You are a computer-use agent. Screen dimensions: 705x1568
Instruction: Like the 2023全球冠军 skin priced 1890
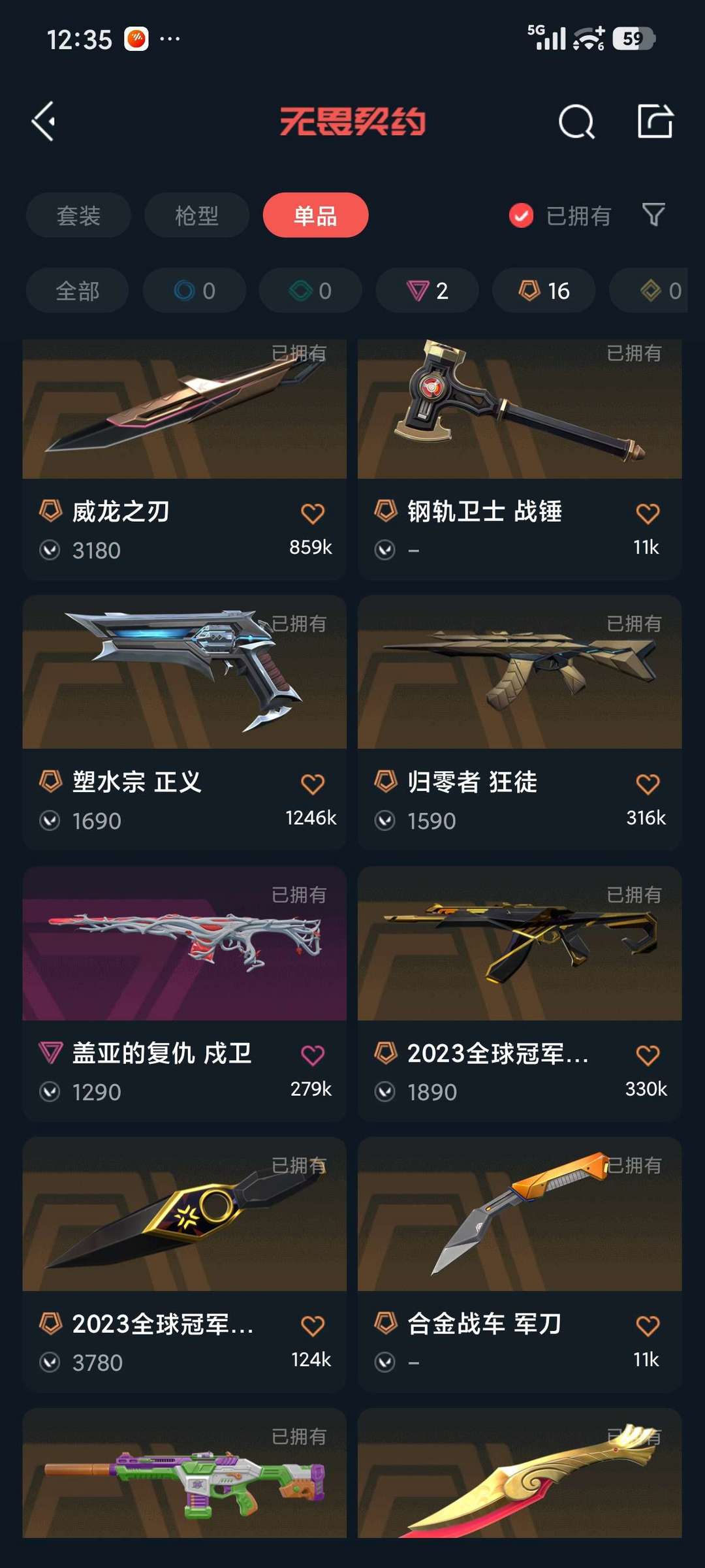click(648, 1055)
